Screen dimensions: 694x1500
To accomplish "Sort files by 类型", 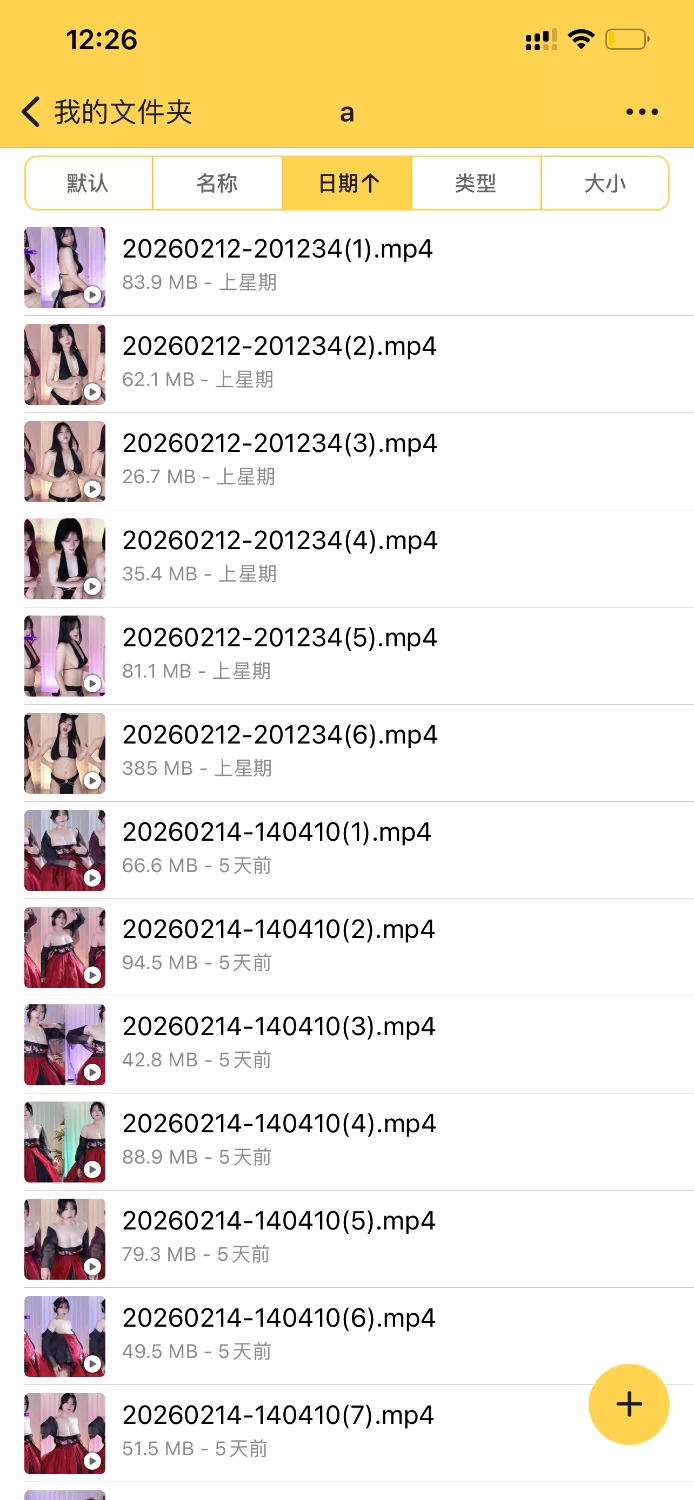I will click(x=475, y=183).
